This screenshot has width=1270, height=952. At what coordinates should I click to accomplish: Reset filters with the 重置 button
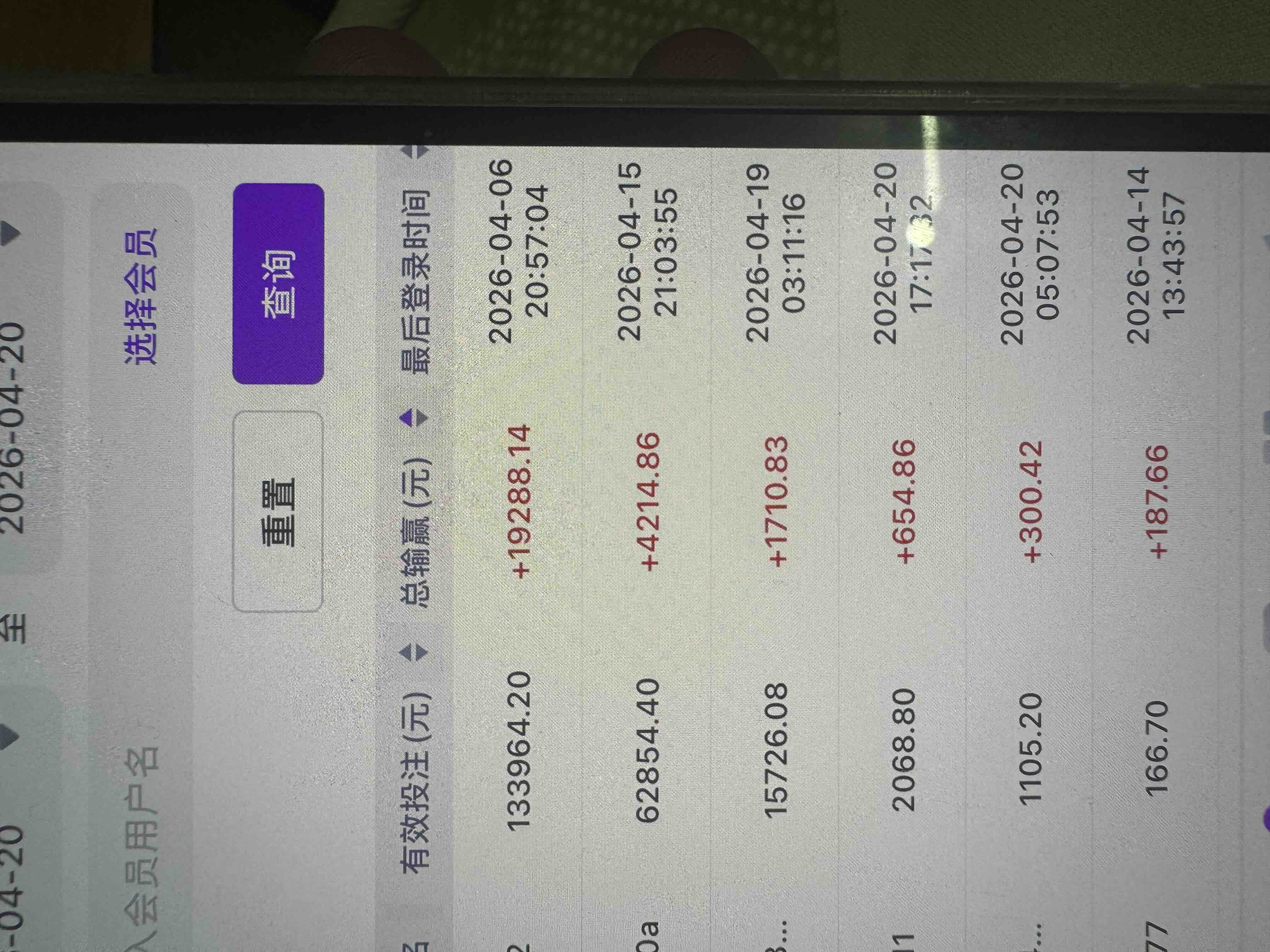tap(278, 511)
